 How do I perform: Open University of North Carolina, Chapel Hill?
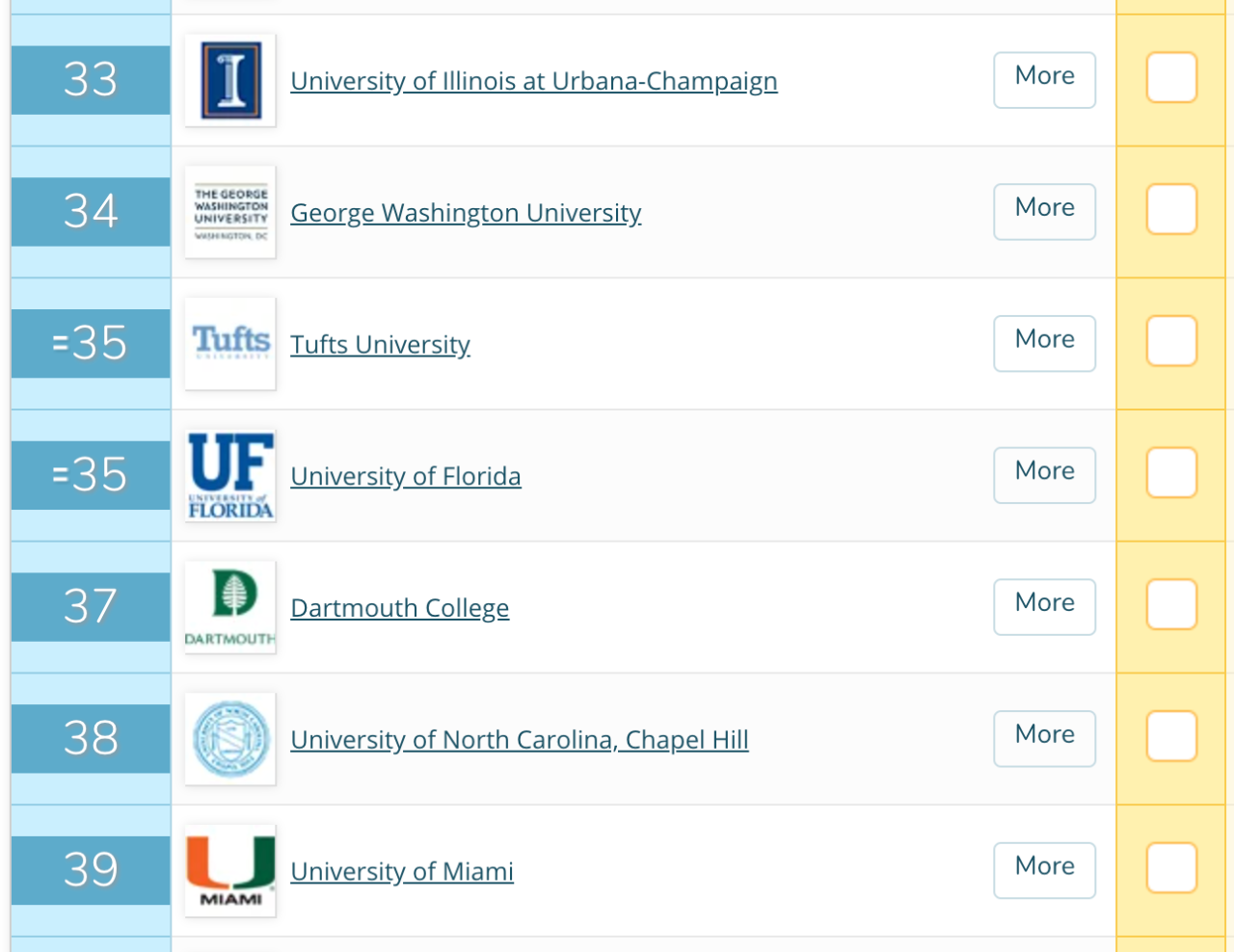pos(519,740)
